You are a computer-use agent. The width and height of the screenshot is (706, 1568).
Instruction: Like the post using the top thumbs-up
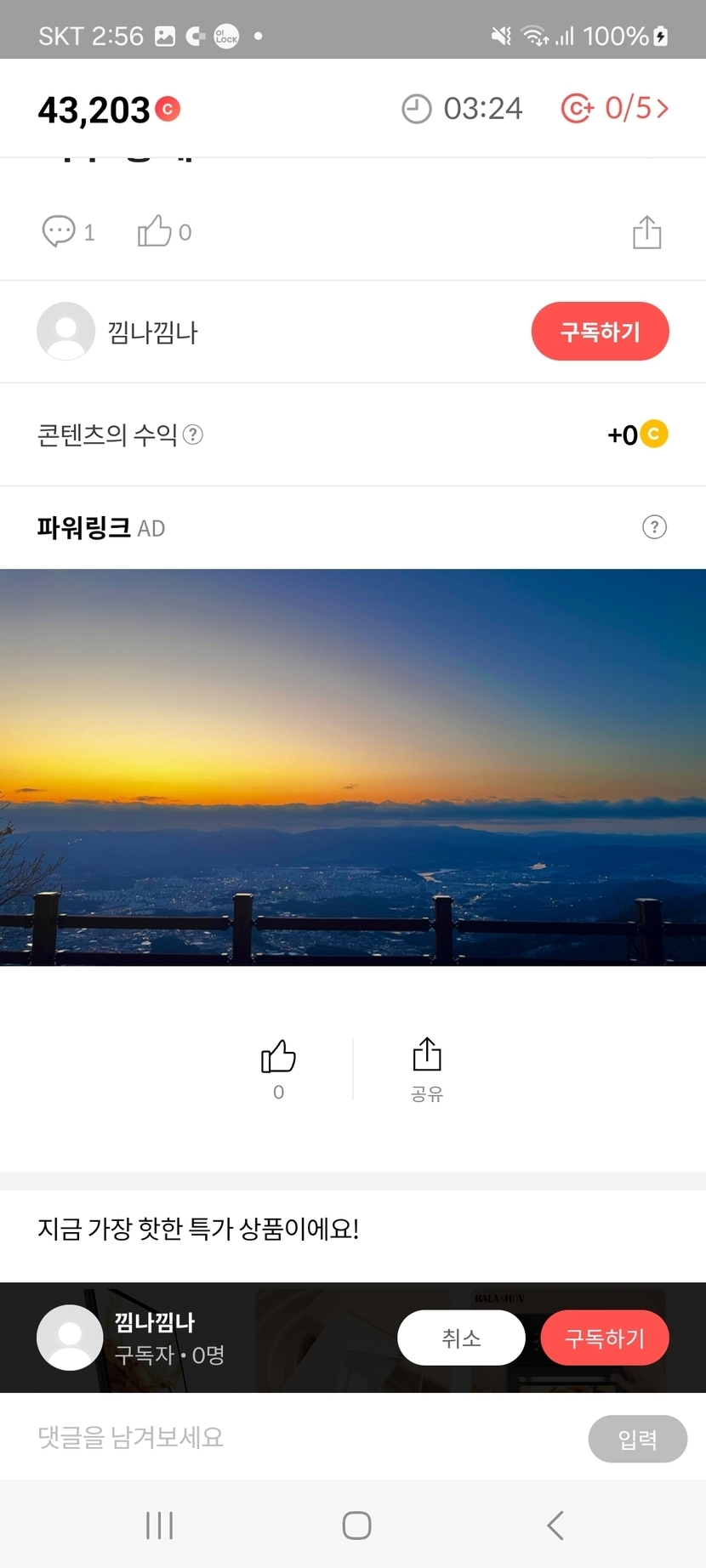point(156,231)
